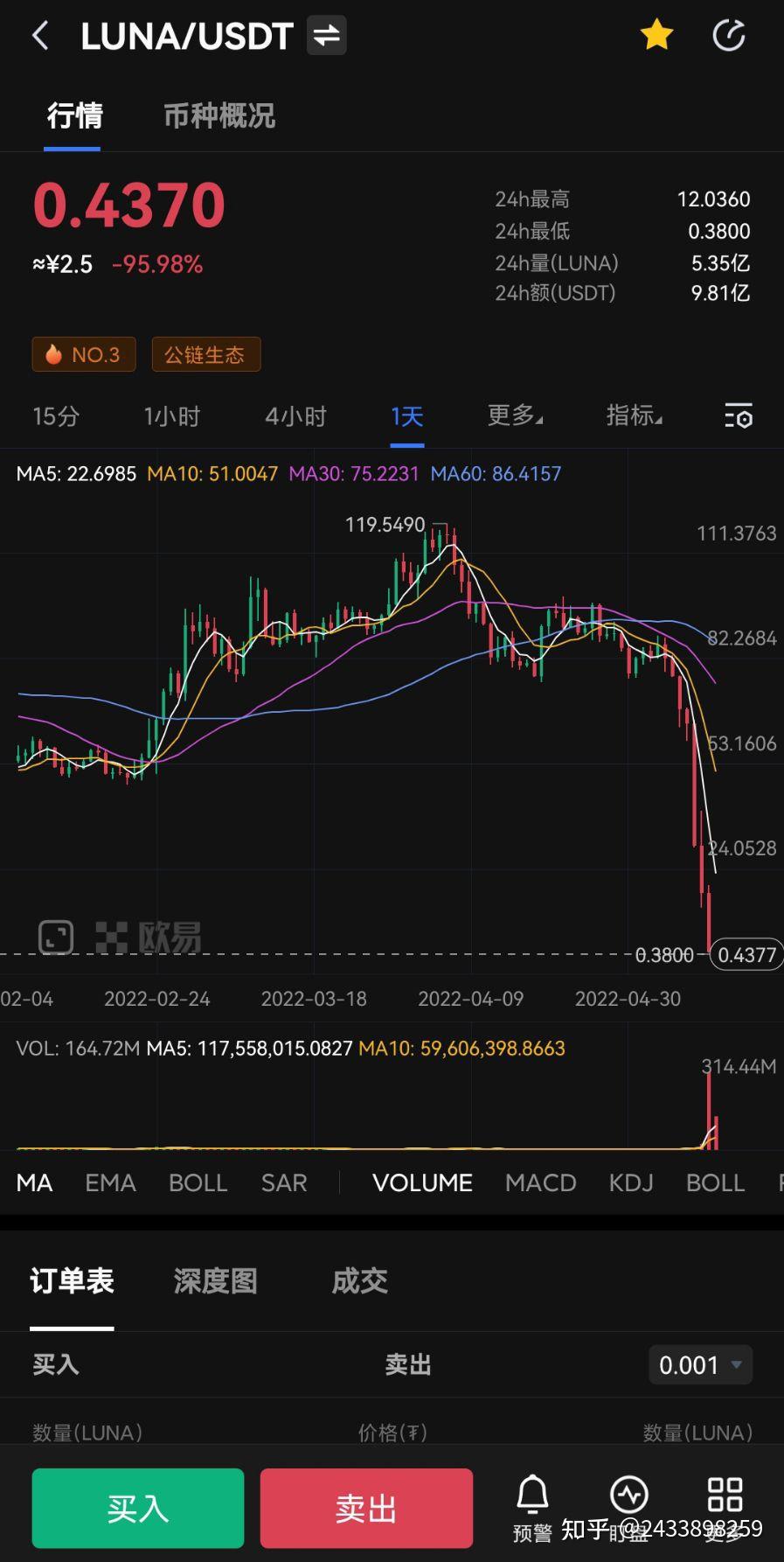
Task: Select the 15分 timeframe
Action: pos(56,416)
